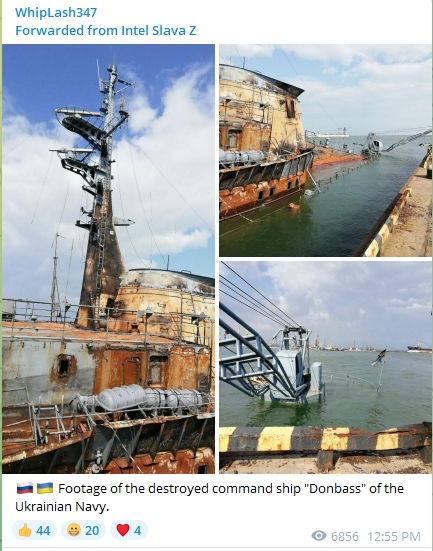Open the sunken crane photo
Screen dimensions: 433x551
(x=325, y=367)
